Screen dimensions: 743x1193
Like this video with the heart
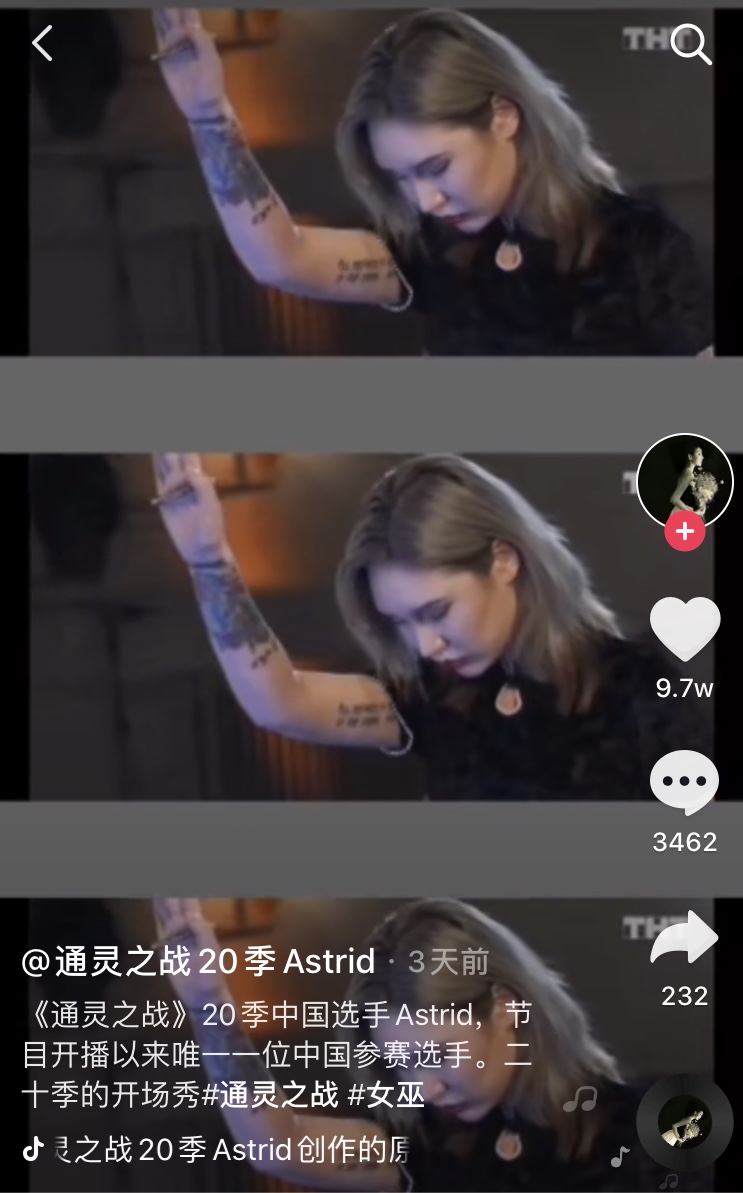click(685, 630)
